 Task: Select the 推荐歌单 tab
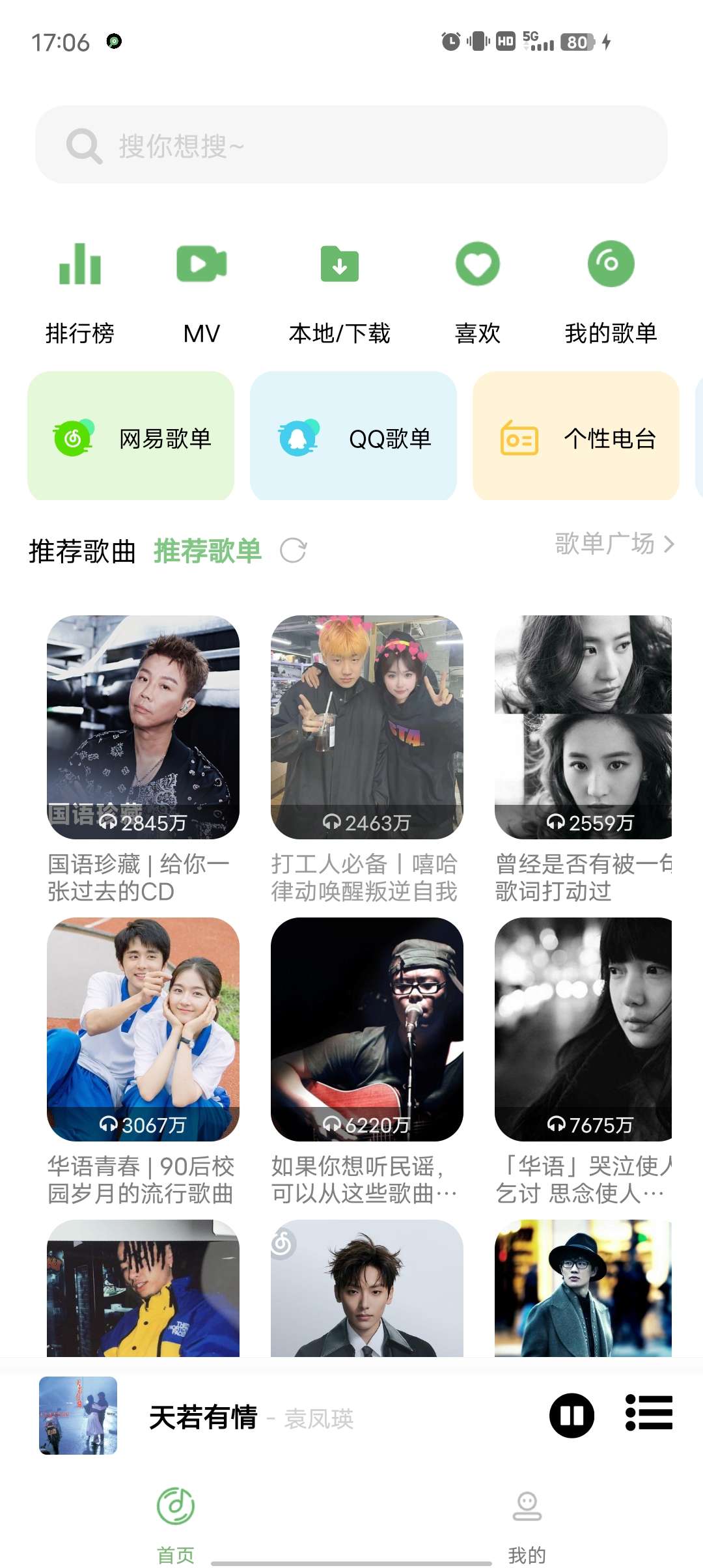click(208, 551)
